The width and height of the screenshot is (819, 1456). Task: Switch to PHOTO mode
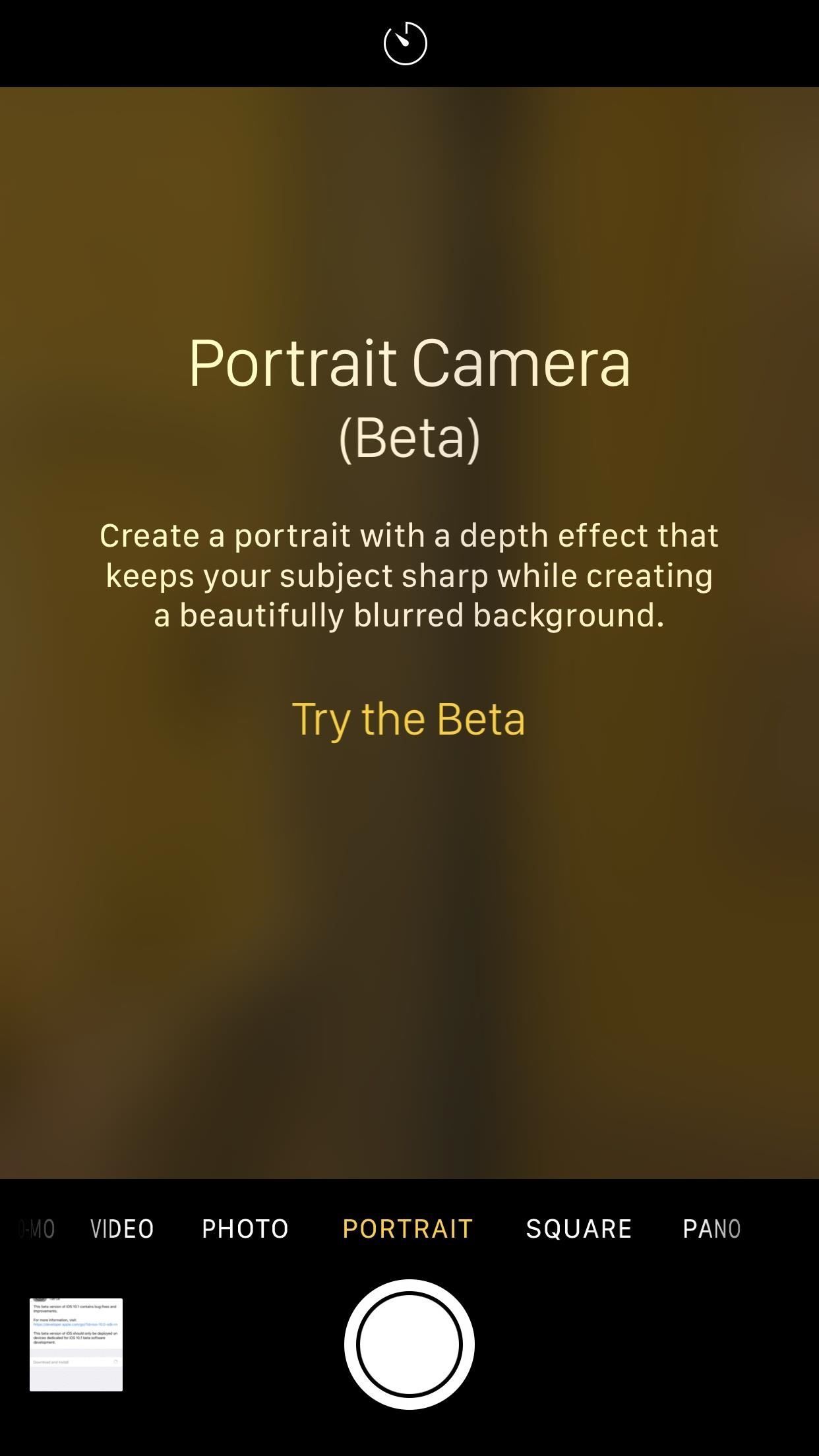pos(245,1228)
